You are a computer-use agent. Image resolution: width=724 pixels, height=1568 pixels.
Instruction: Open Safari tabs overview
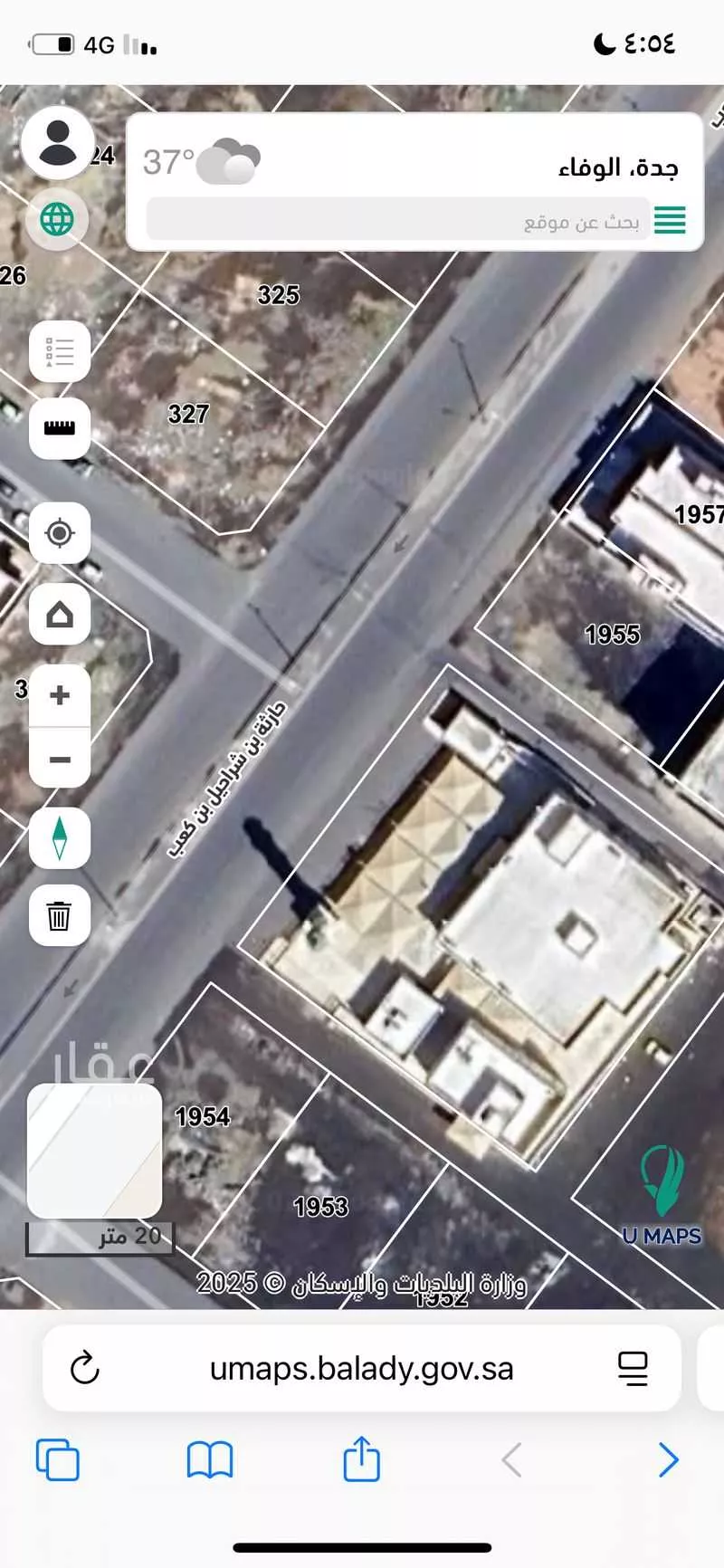click(57, 1460)
